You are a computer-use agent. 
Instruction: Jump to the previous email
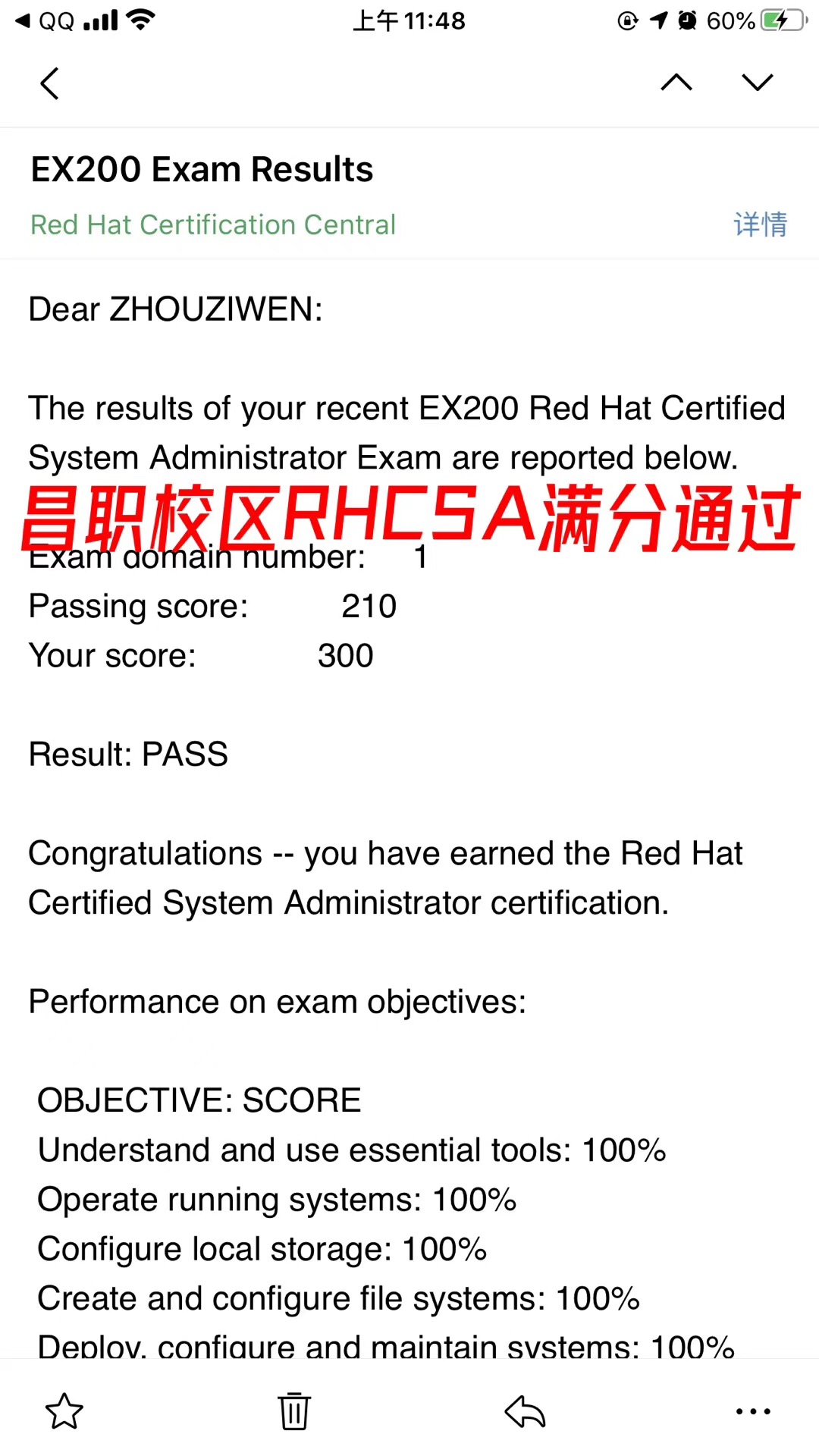676,83
